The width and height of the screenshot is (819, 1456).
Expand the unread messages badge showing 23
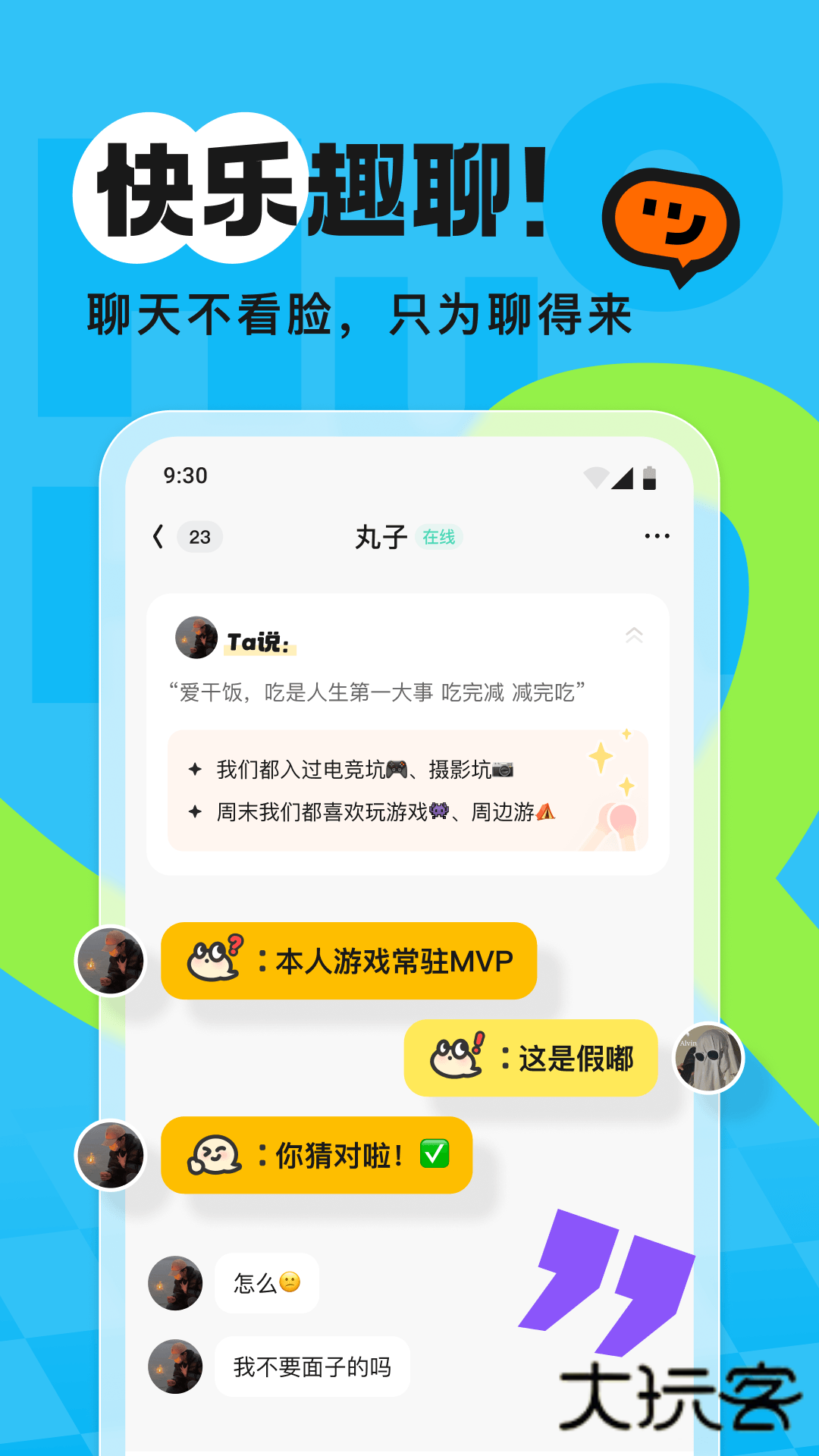(x=199, y=537)
